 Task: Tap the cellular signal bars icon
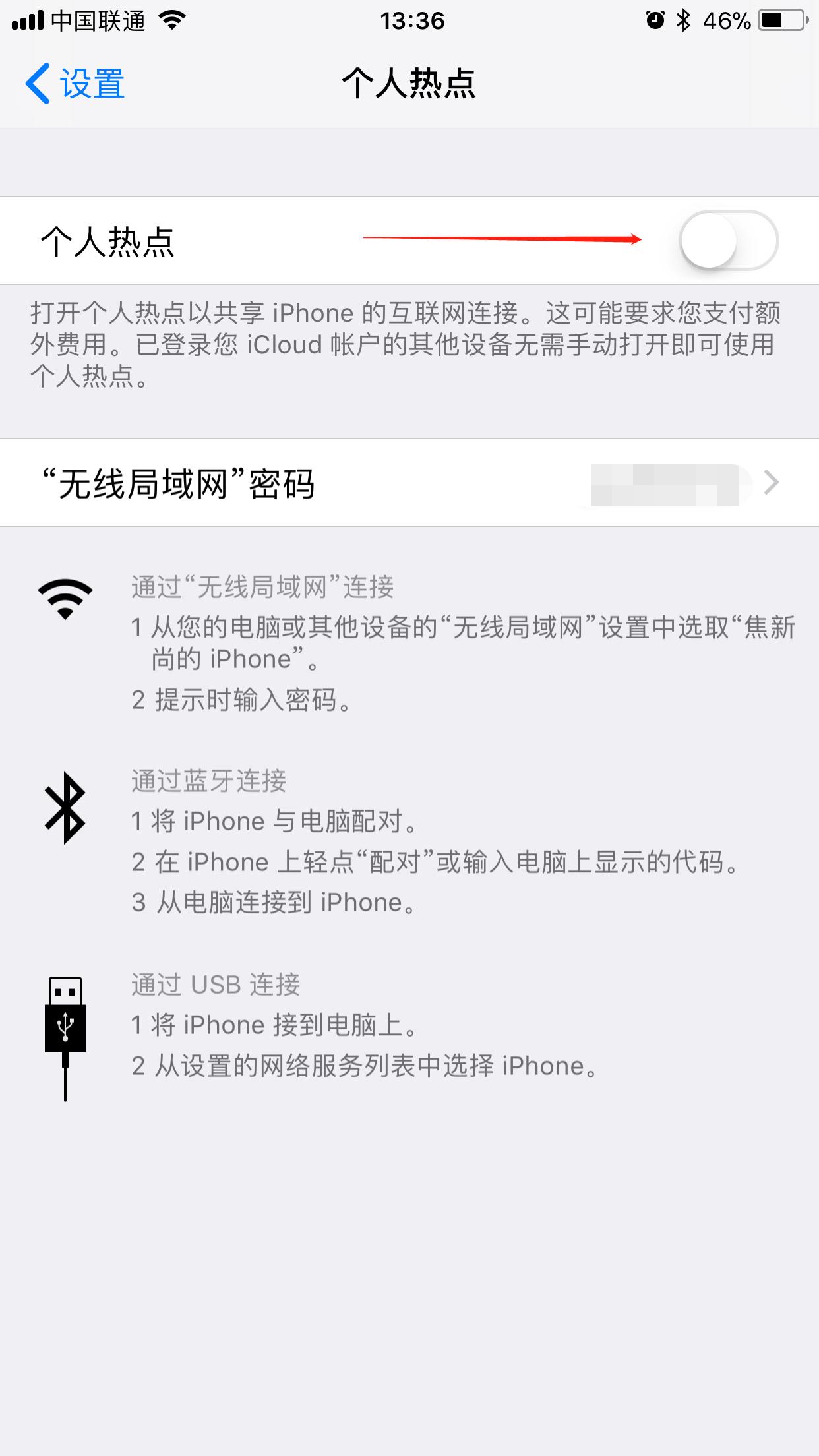click(x=26, y=20)
